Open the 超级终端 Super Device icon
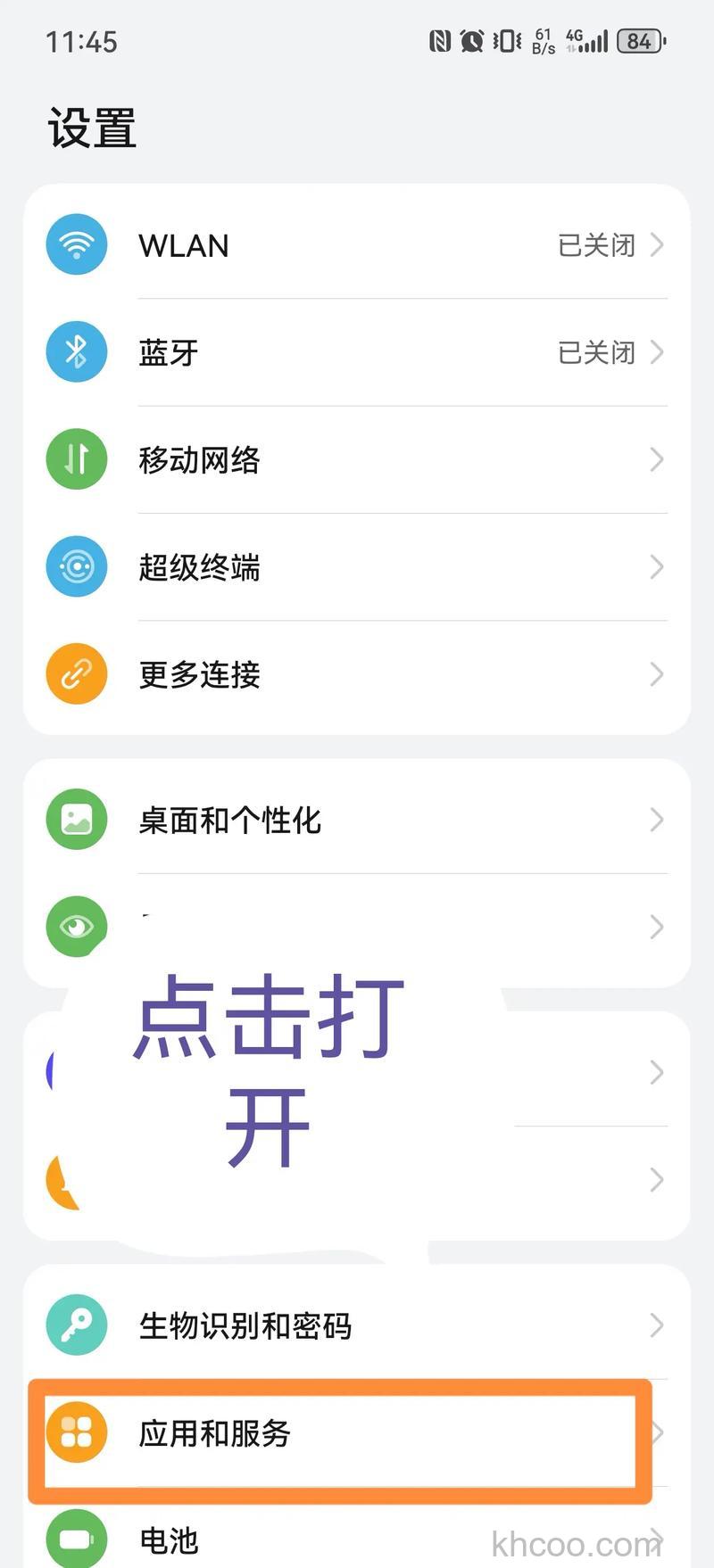This screenshot has width=714, height=1568. pos(76,566)
